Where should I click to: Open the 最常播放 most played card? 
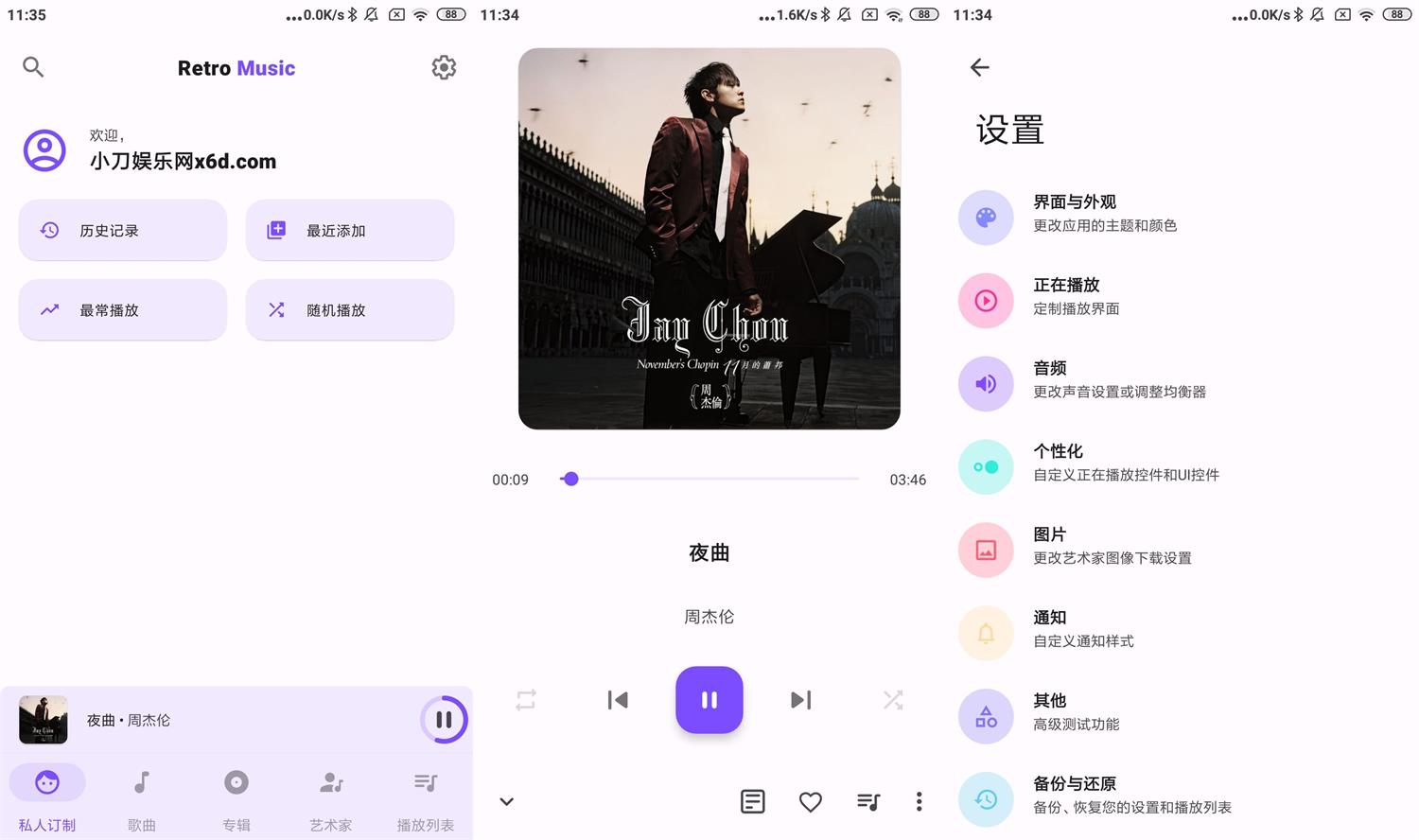123,309
